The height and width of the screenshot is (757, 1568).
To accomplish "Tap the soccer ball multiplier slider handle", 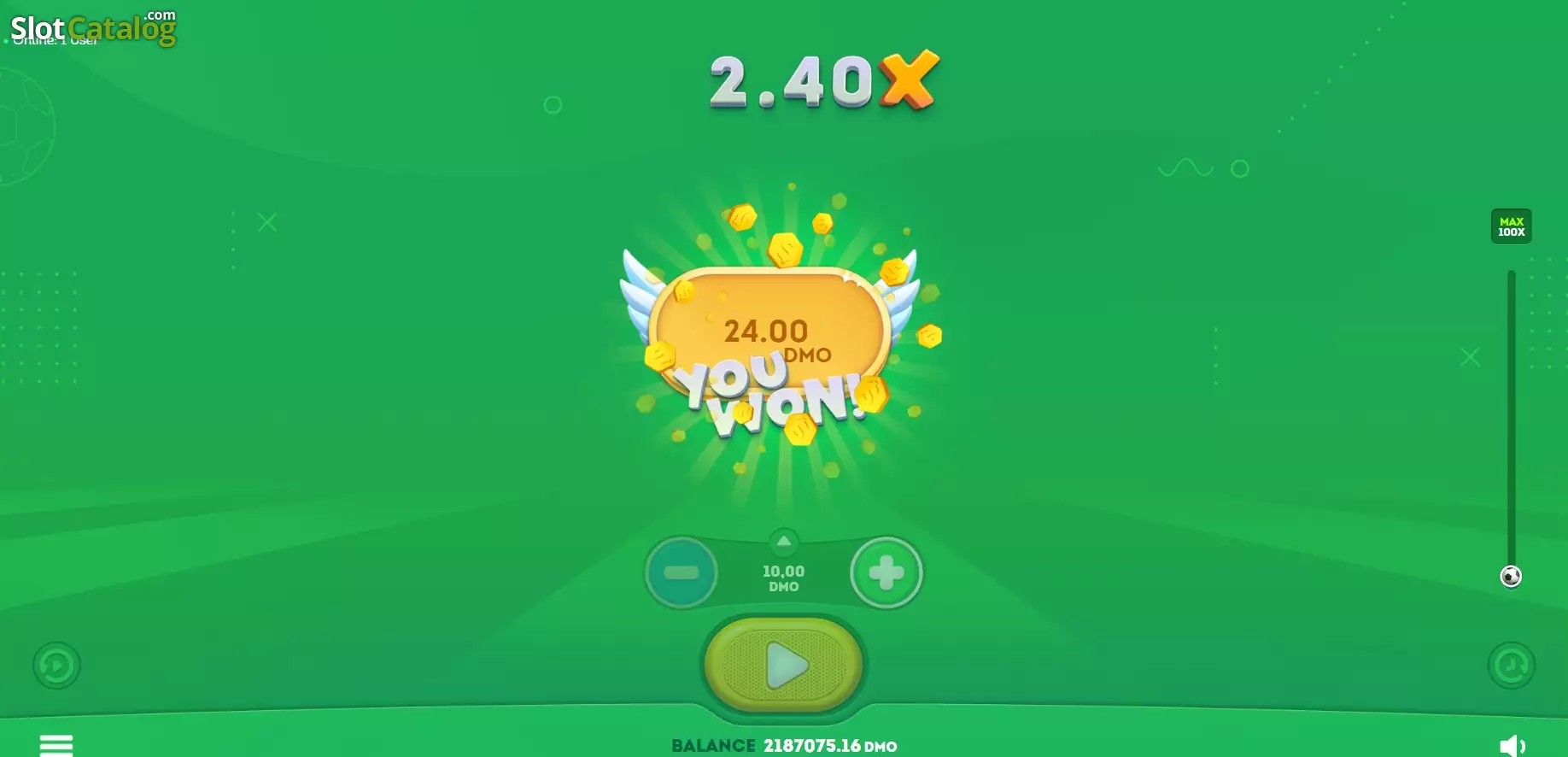I will tap(1511, 577).
